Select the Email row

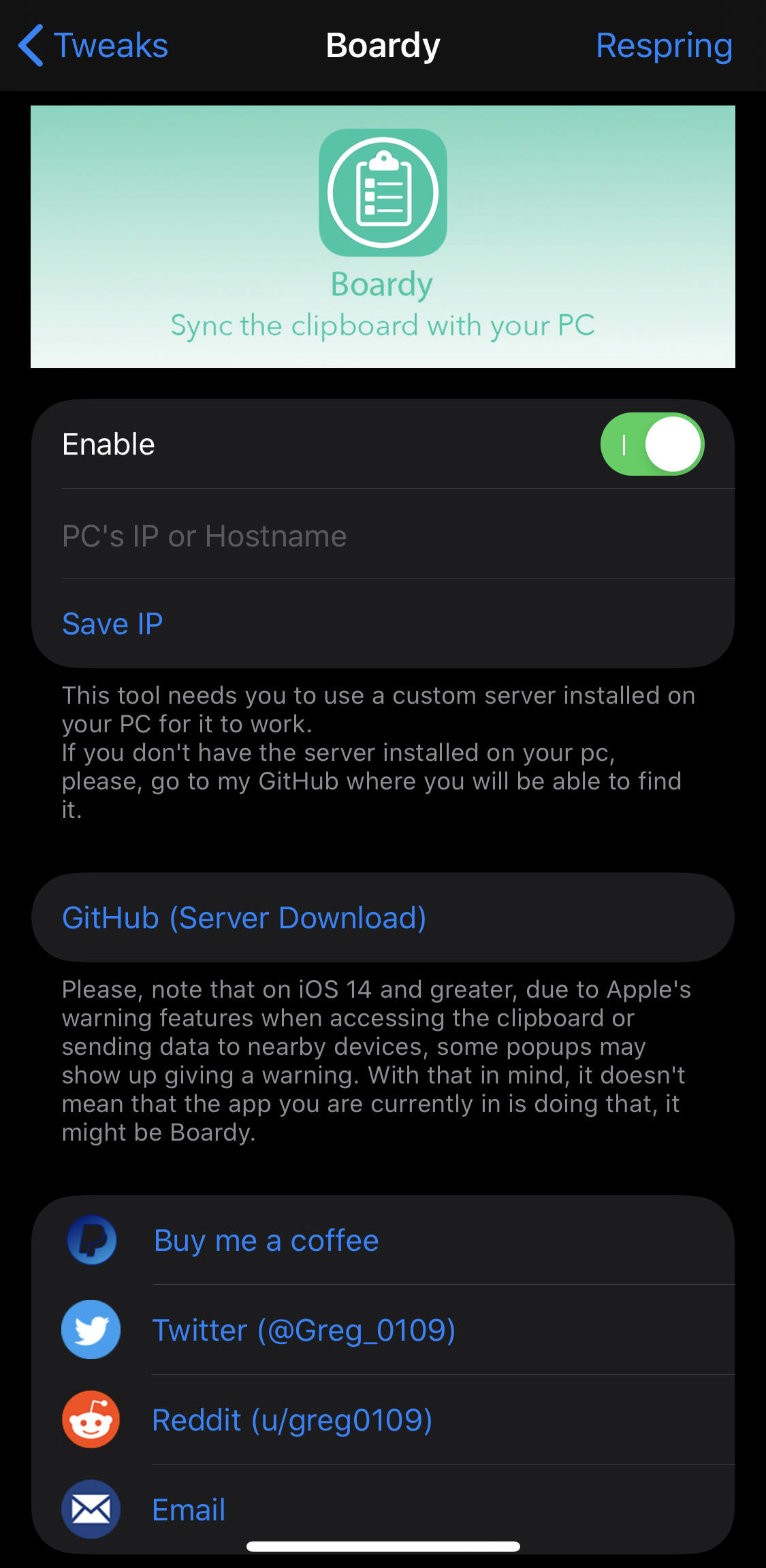point(383,1509)
